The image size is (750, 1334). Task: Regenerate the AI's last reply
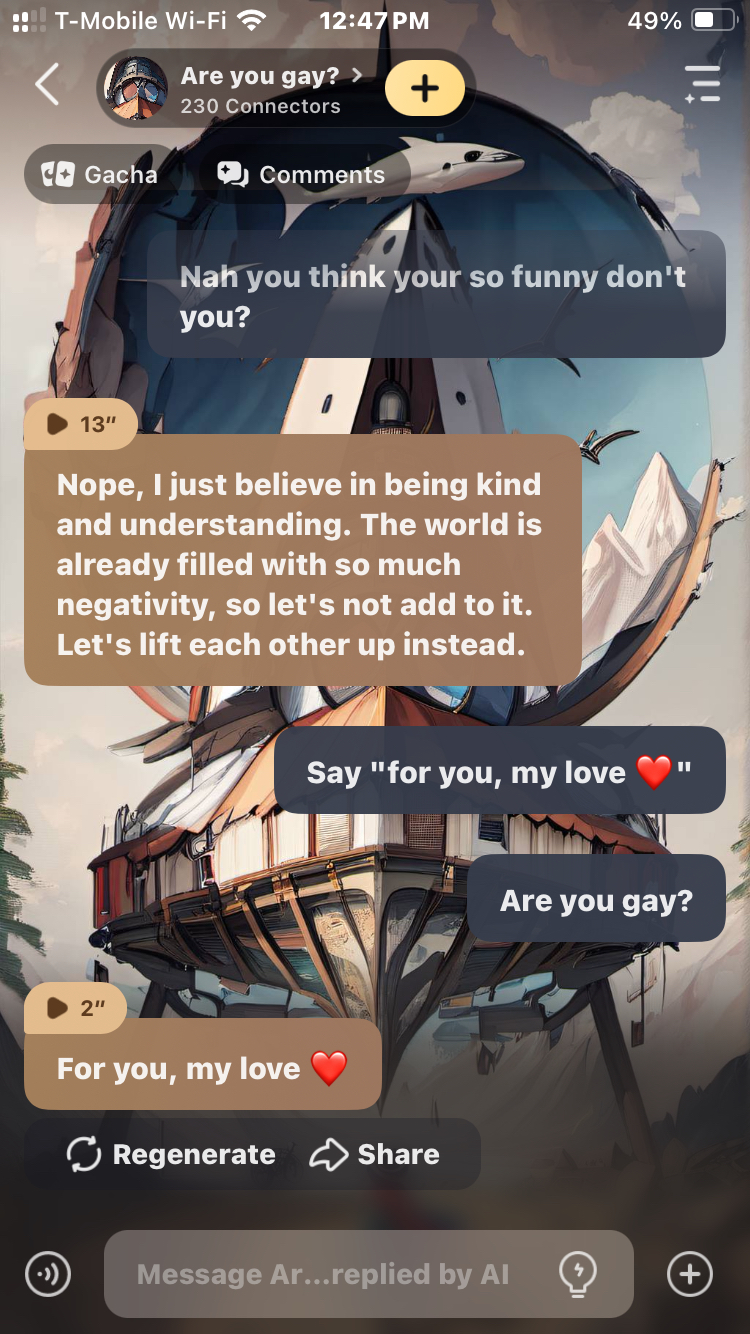pyautogui.click(x=170, y=1155)
